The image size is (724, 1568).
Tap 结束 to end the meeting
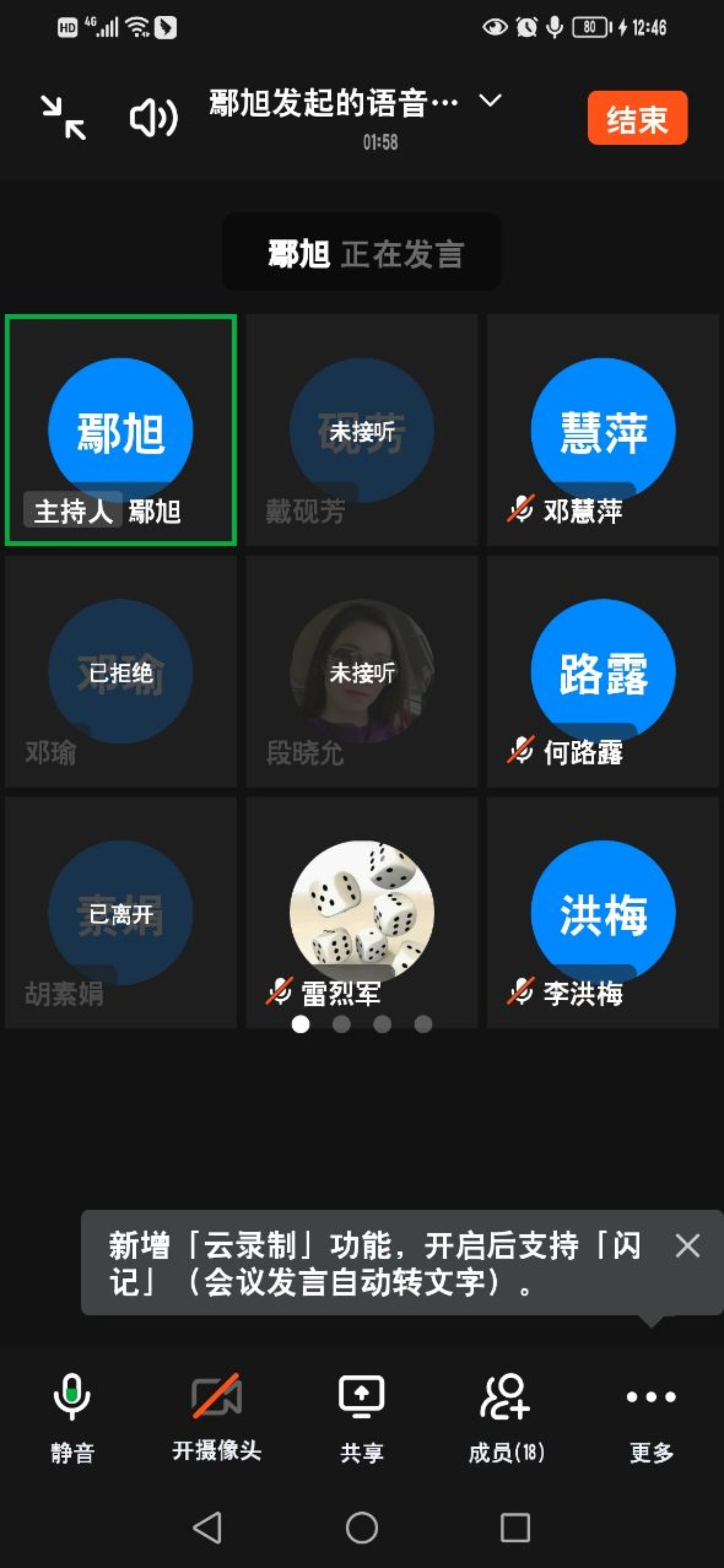coord(637,118)
